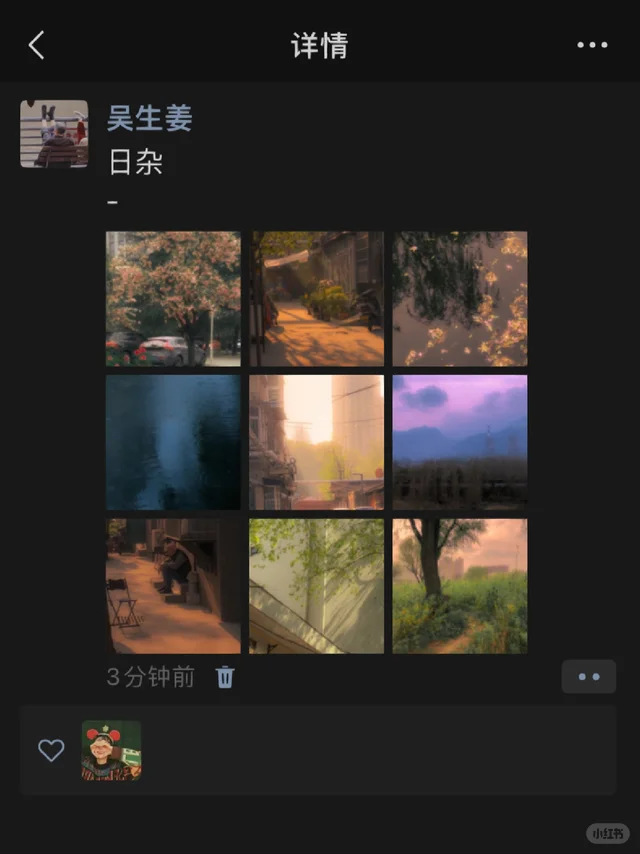The height and width of the screenshot is (854, 640).
Task: Open the three-dot menu in header
Action: point(592,45)
